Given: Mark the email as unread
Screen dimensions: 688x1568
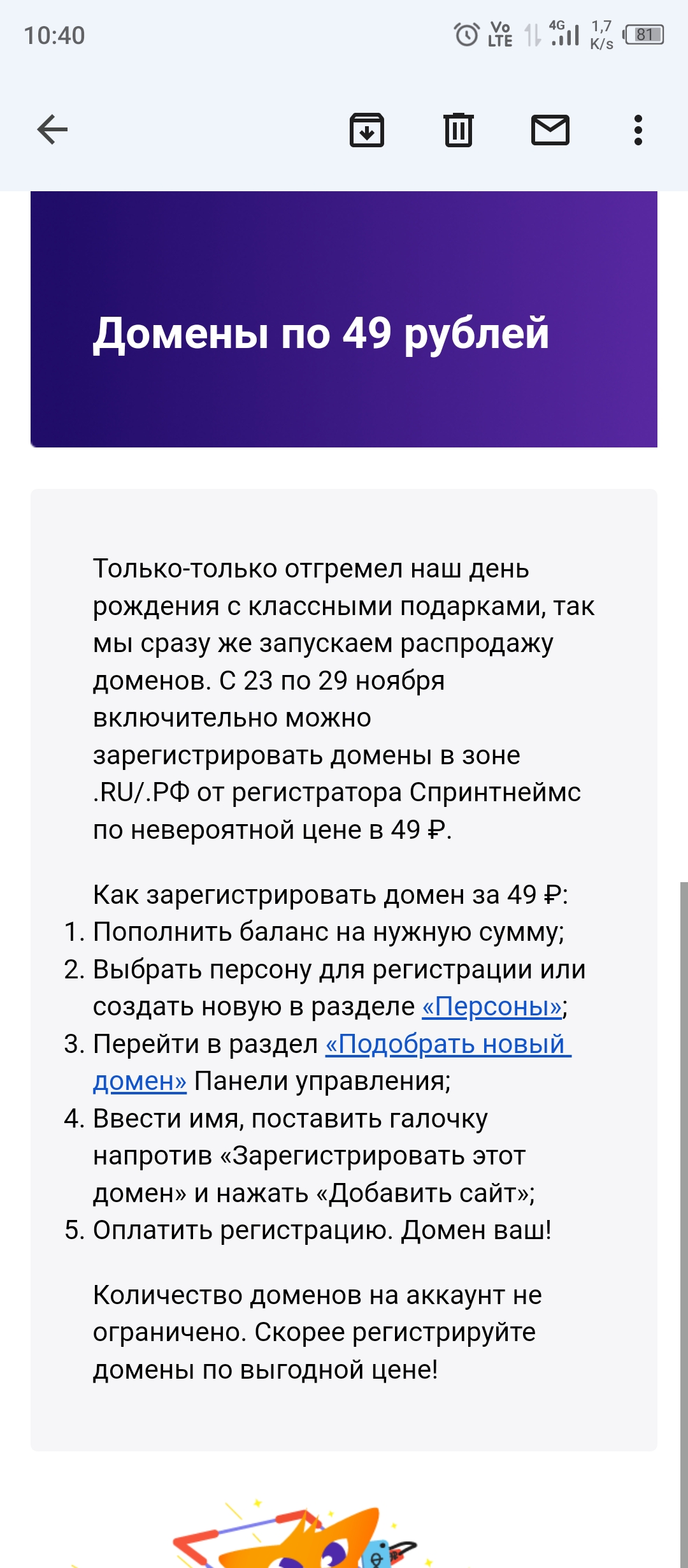Looking at the screenshot, I should 550,130.
